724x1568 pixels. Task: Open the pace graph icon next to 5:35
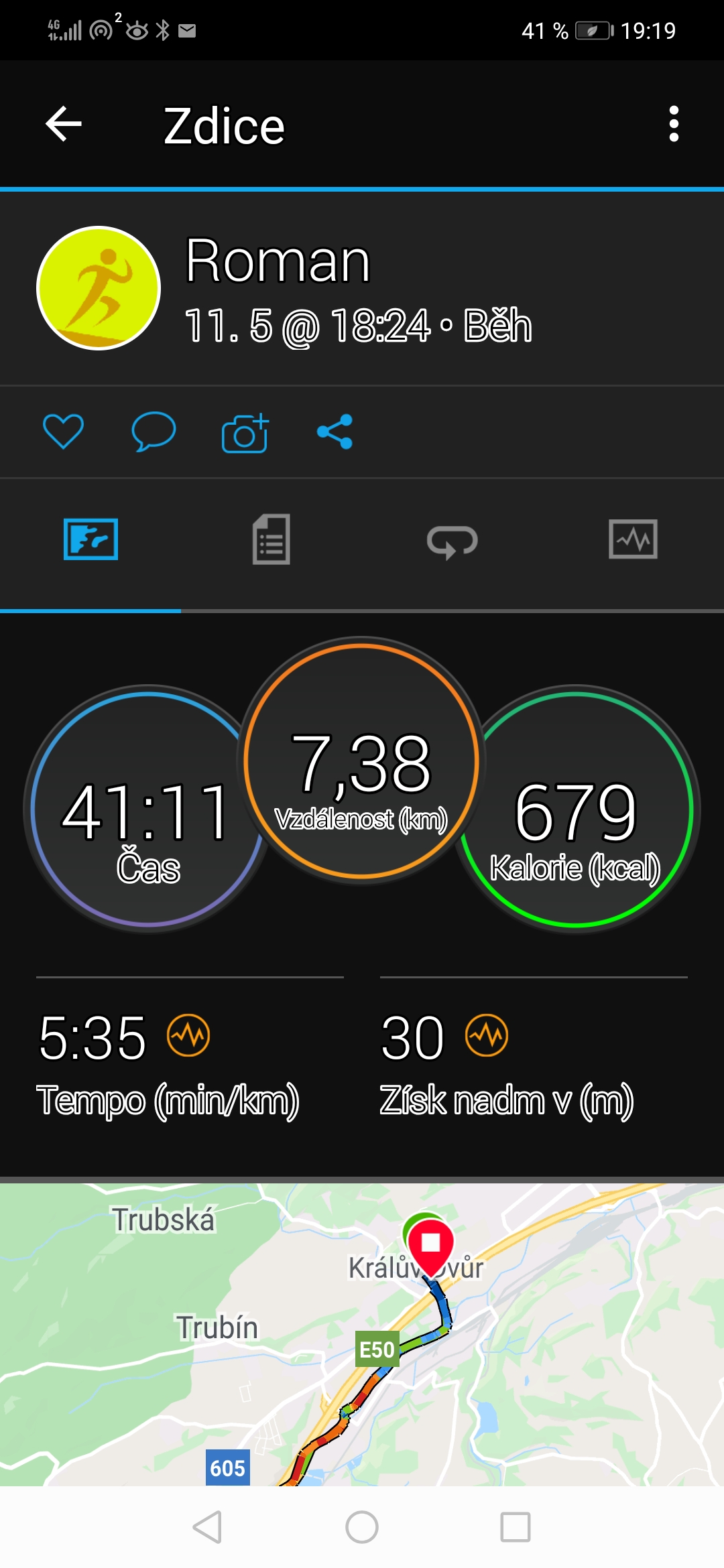[188, 1035]
